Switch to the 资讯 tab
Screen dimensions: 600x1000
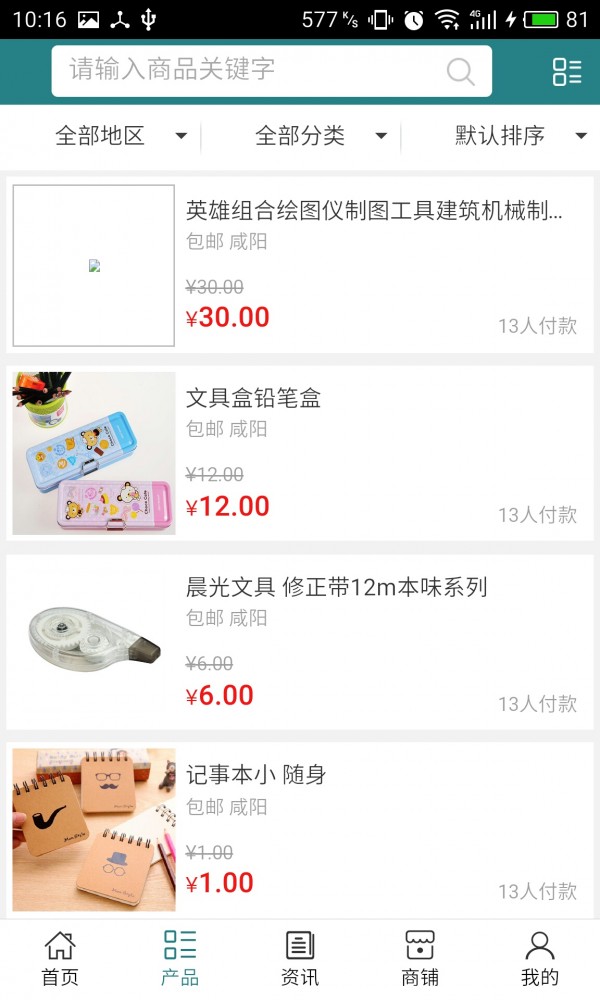pyautogui.click(x=300, y=958)
